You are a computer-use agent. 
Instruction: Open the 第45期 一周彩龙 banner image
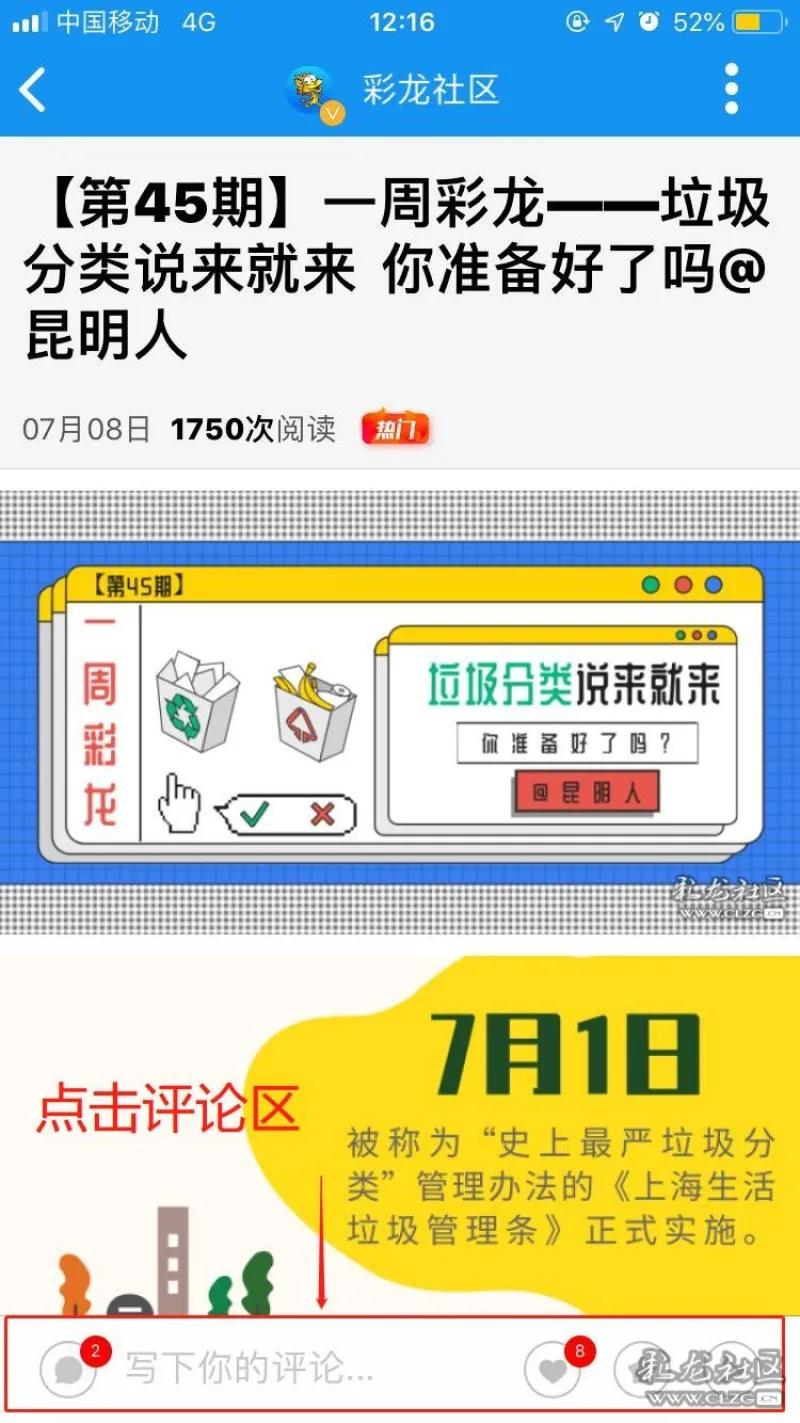coord(400,712)
